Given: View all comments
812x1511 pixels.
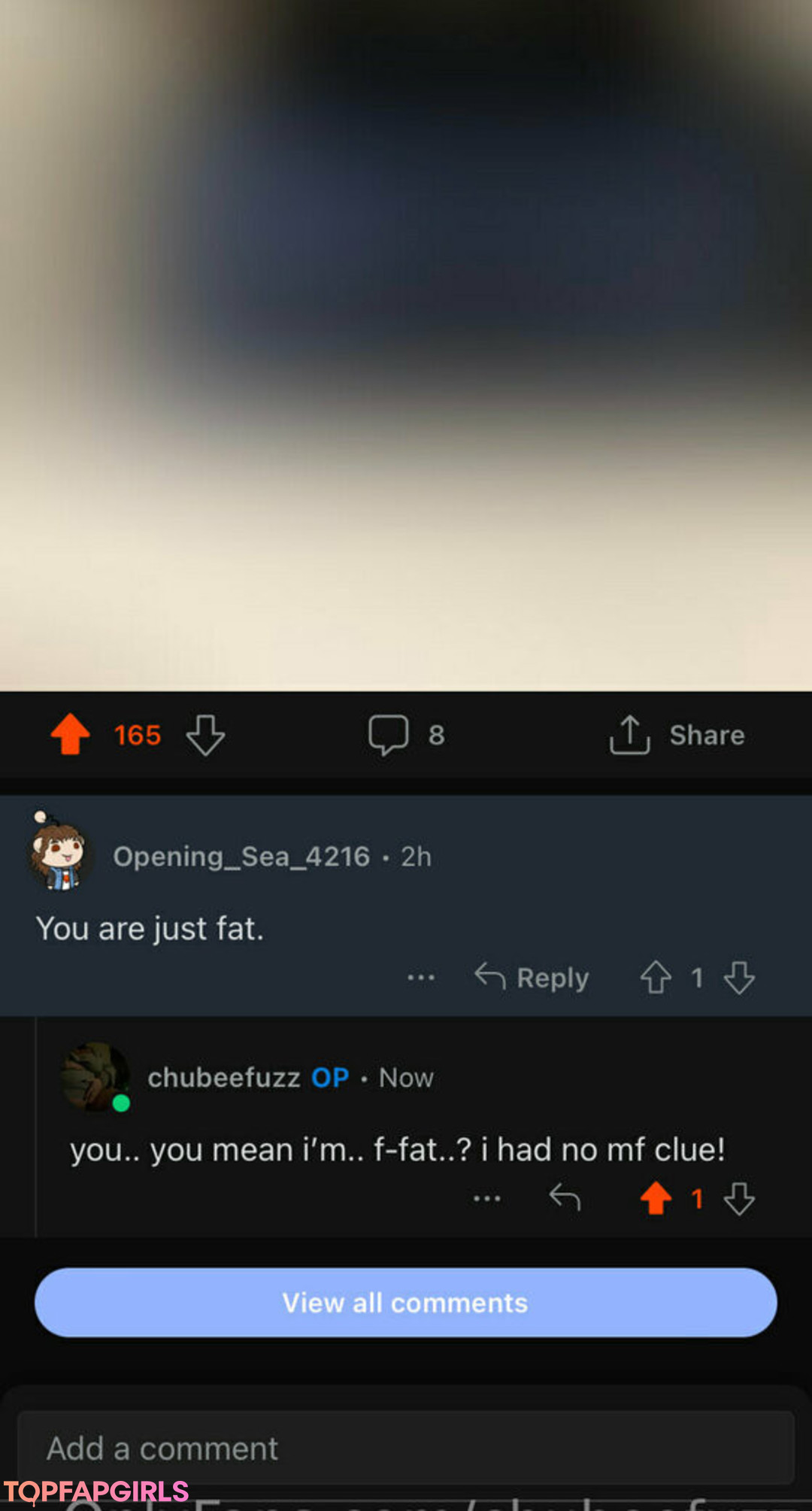Looking at the screenshot, I should tap(406, 1303).
